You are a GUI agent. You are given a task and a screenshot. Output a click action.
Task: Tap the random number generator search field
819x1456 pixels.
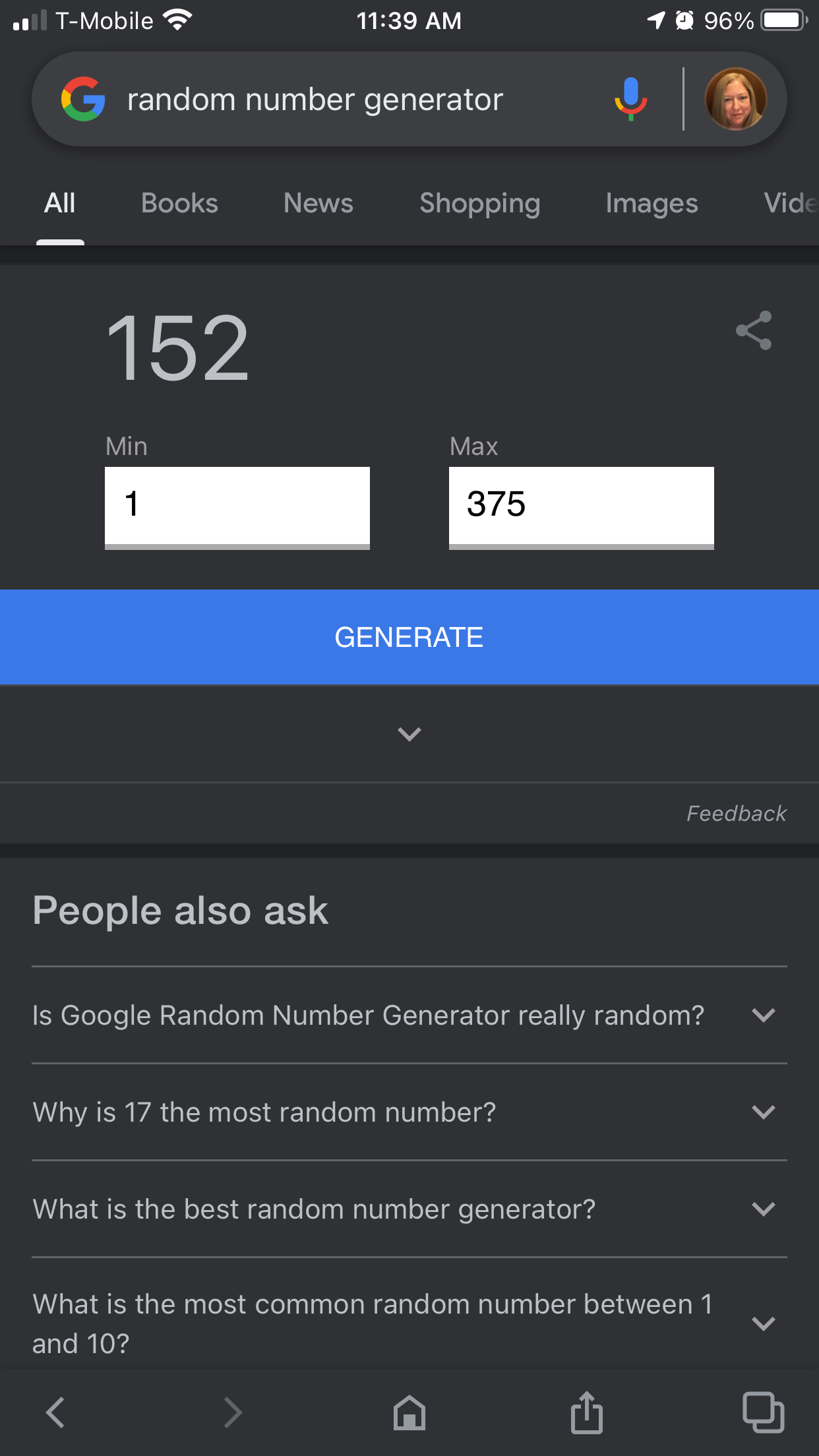coord(343,100)
